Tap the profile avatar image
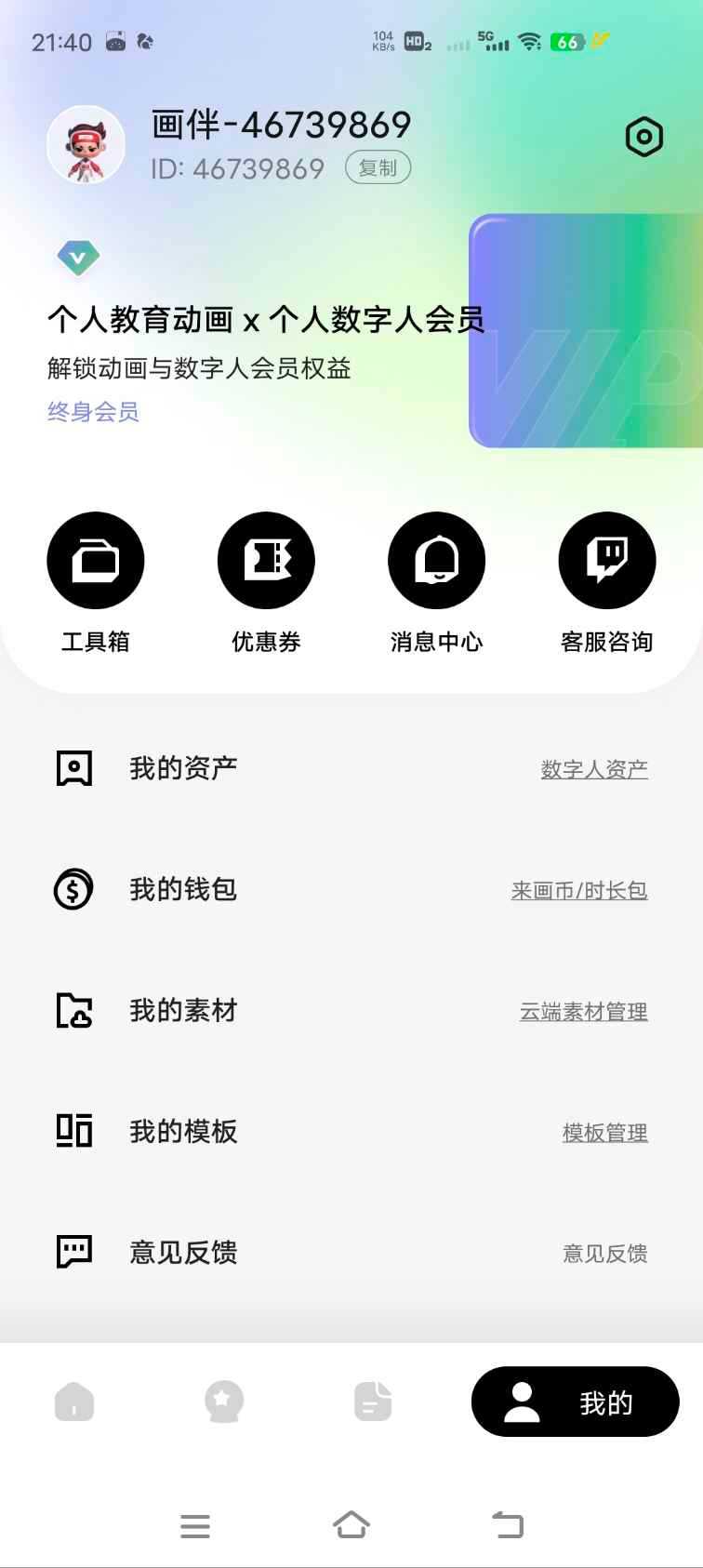The height and width of the screenshot is (1568, 703). [86, 144]
